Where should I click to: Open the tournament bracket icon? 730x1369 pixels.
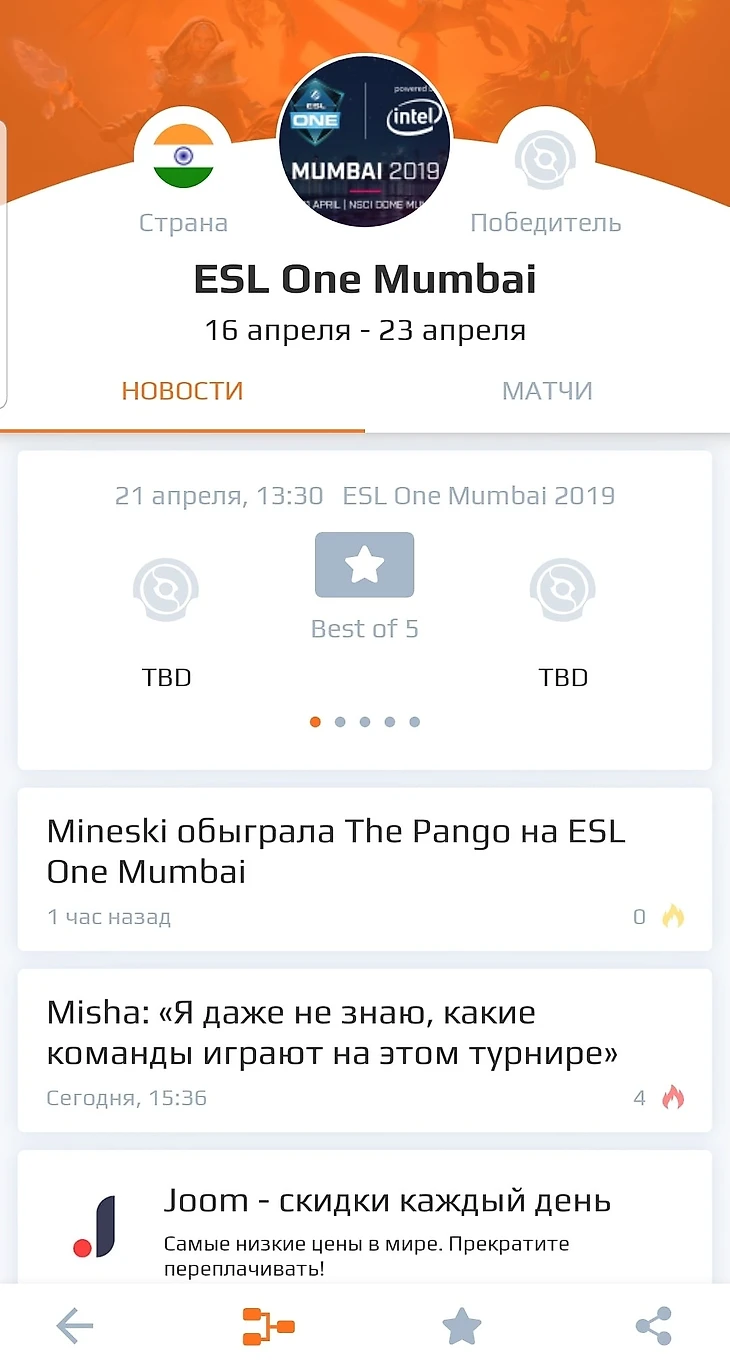(x=268, y=1327)
